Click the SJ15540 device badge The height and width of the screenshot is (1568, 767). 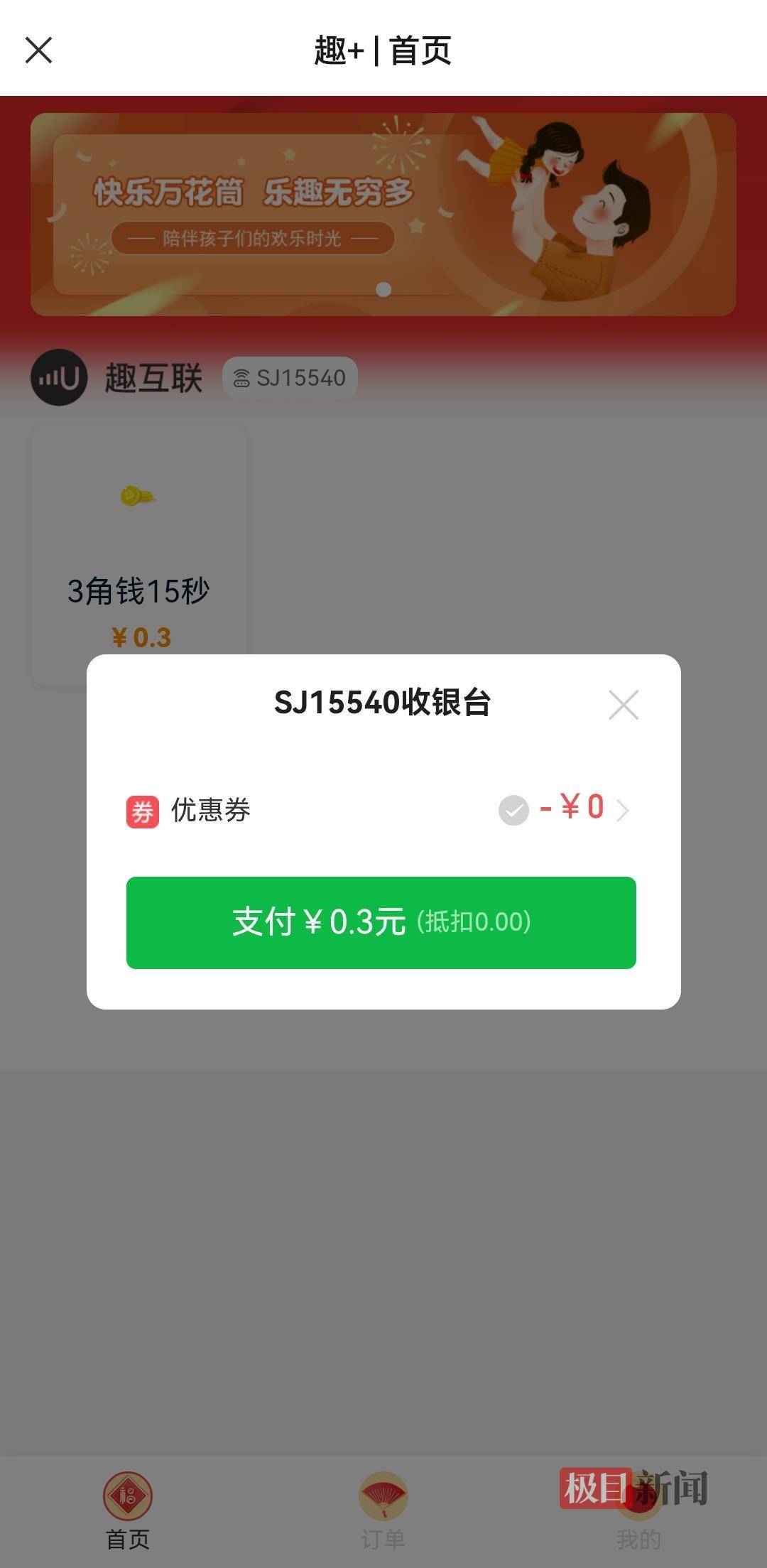[290, 377]
